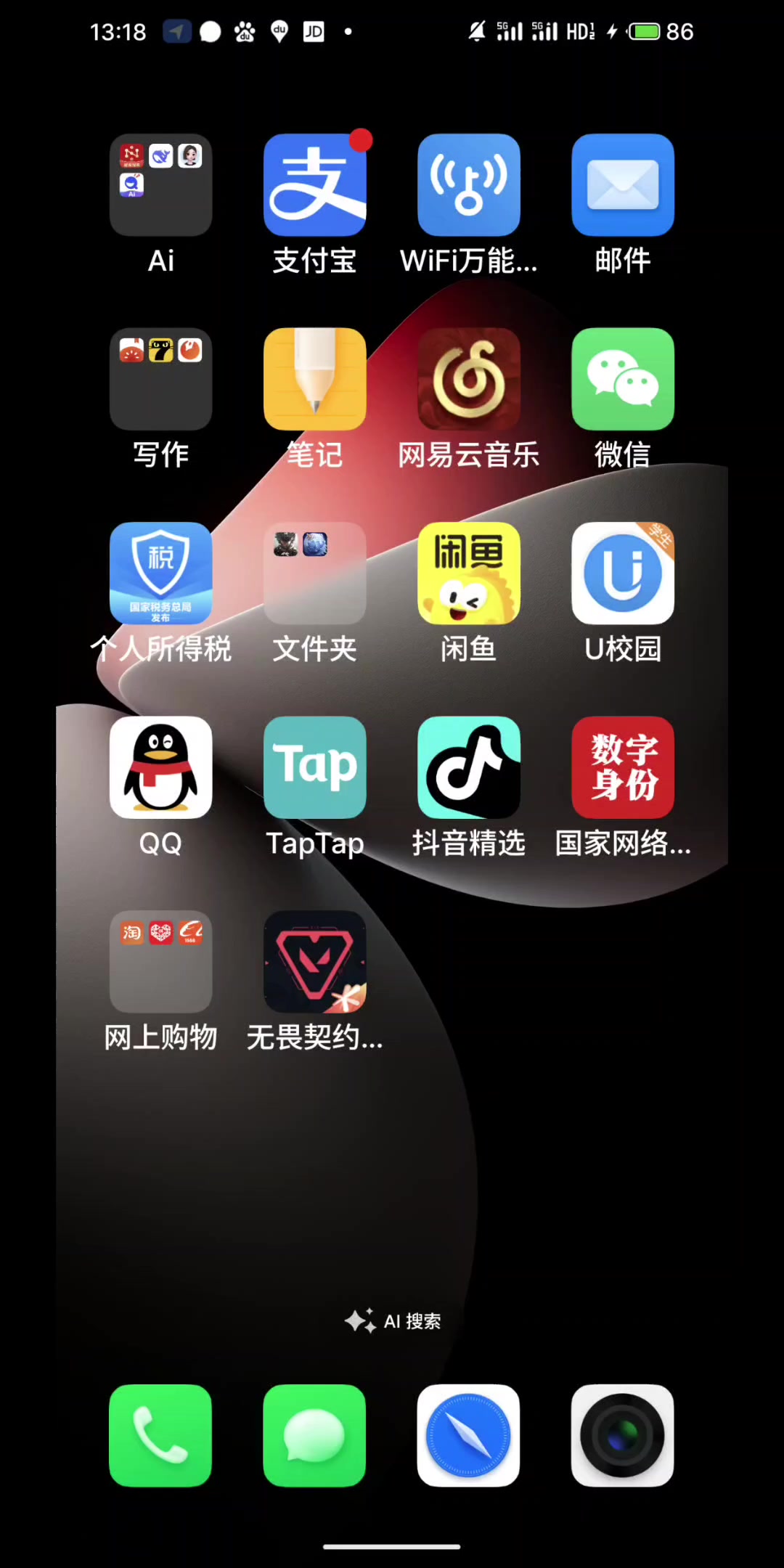The image size is (784, 1568).
Task: Open the 个人所得税 app
Action: (160, 573)
